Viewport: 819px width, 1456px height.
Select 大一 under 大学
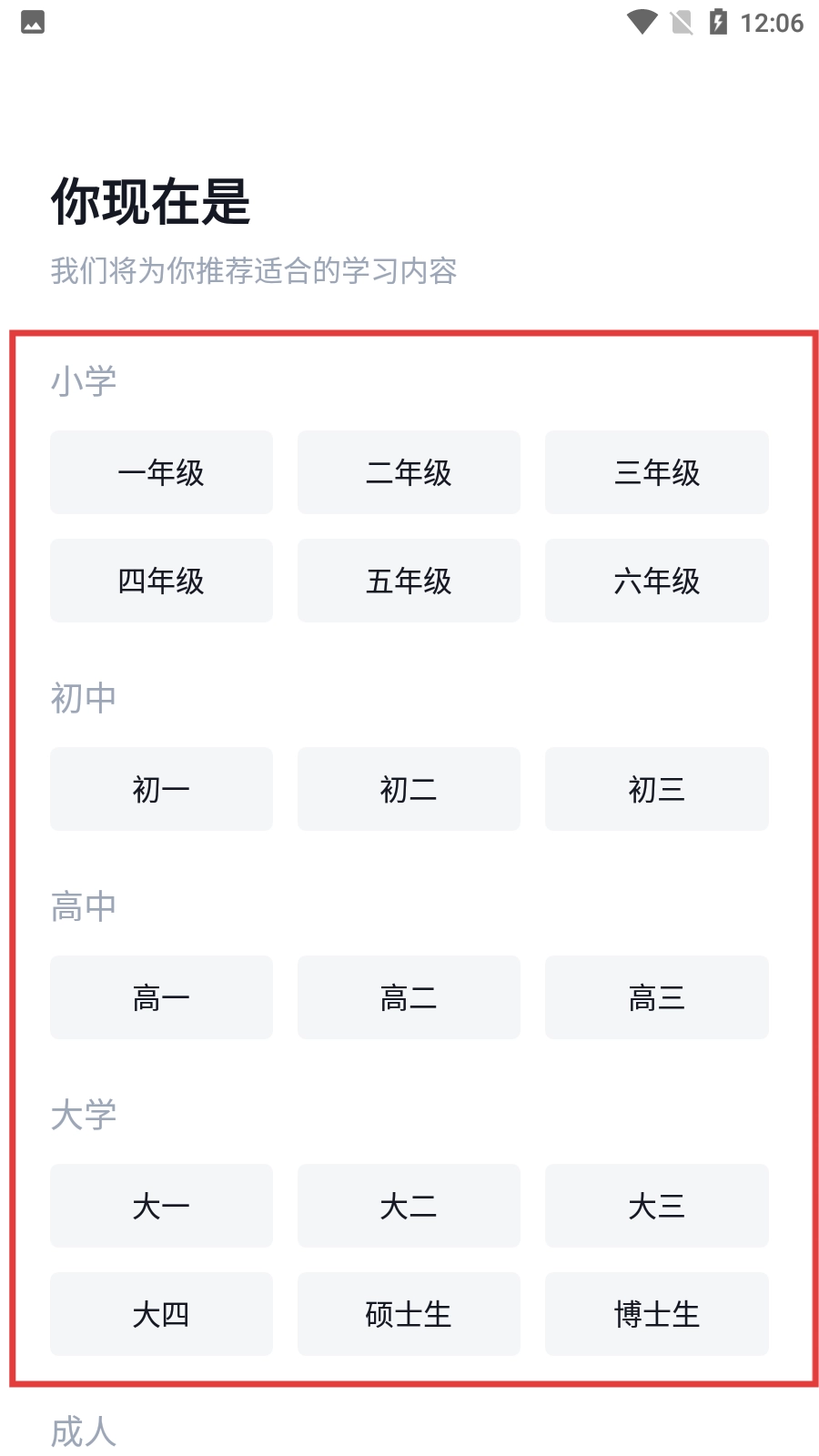point(161,1206)
